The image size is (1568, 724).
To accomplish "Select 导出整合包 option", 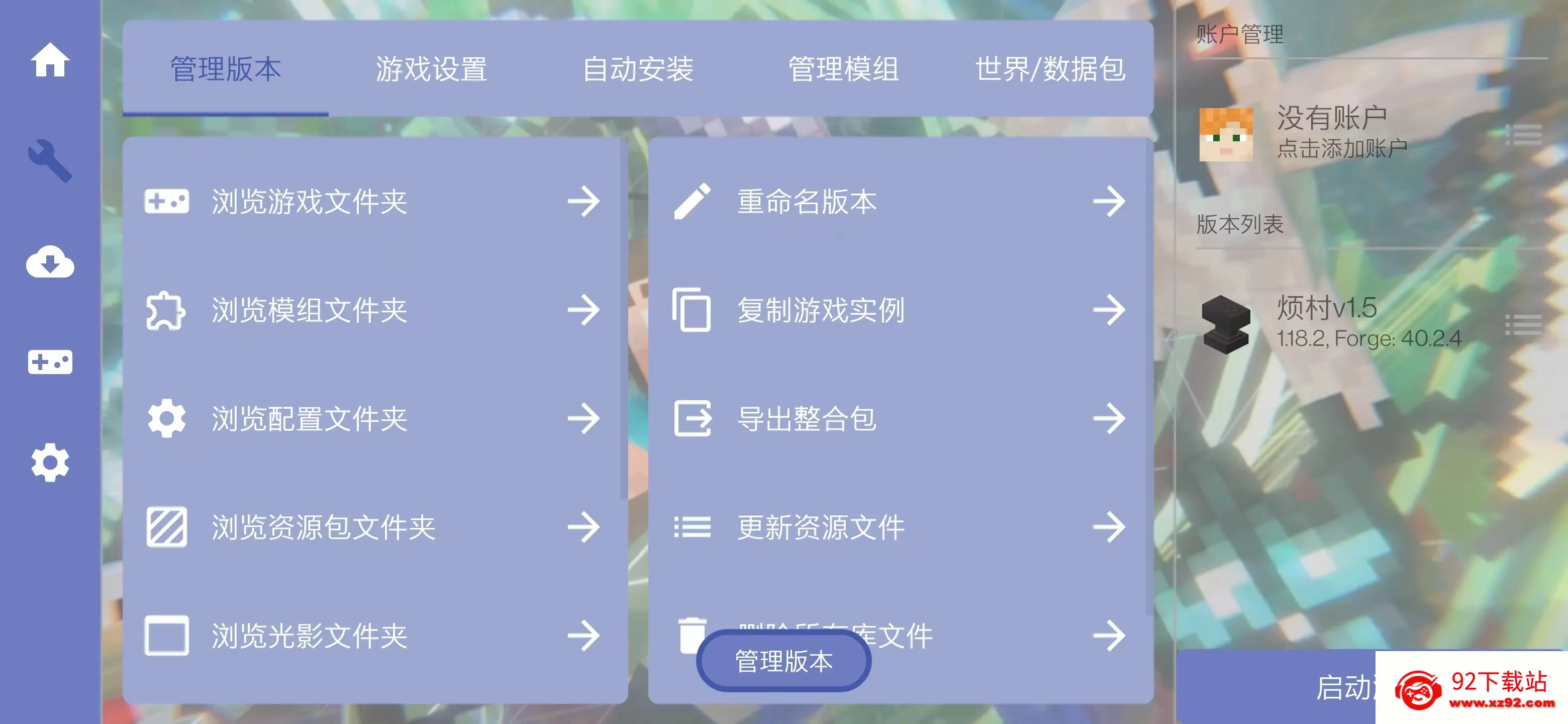I will click(900, 419).
